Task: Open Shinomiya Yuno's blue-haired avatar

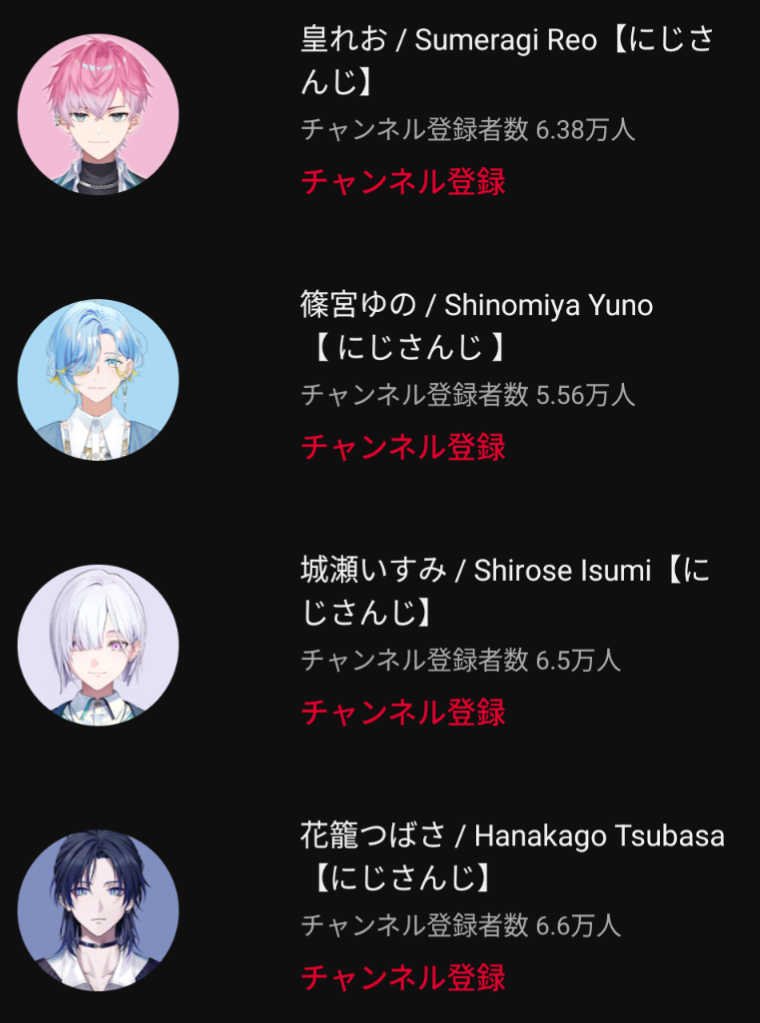Action: pyautogui.click(x=98, y=380)
